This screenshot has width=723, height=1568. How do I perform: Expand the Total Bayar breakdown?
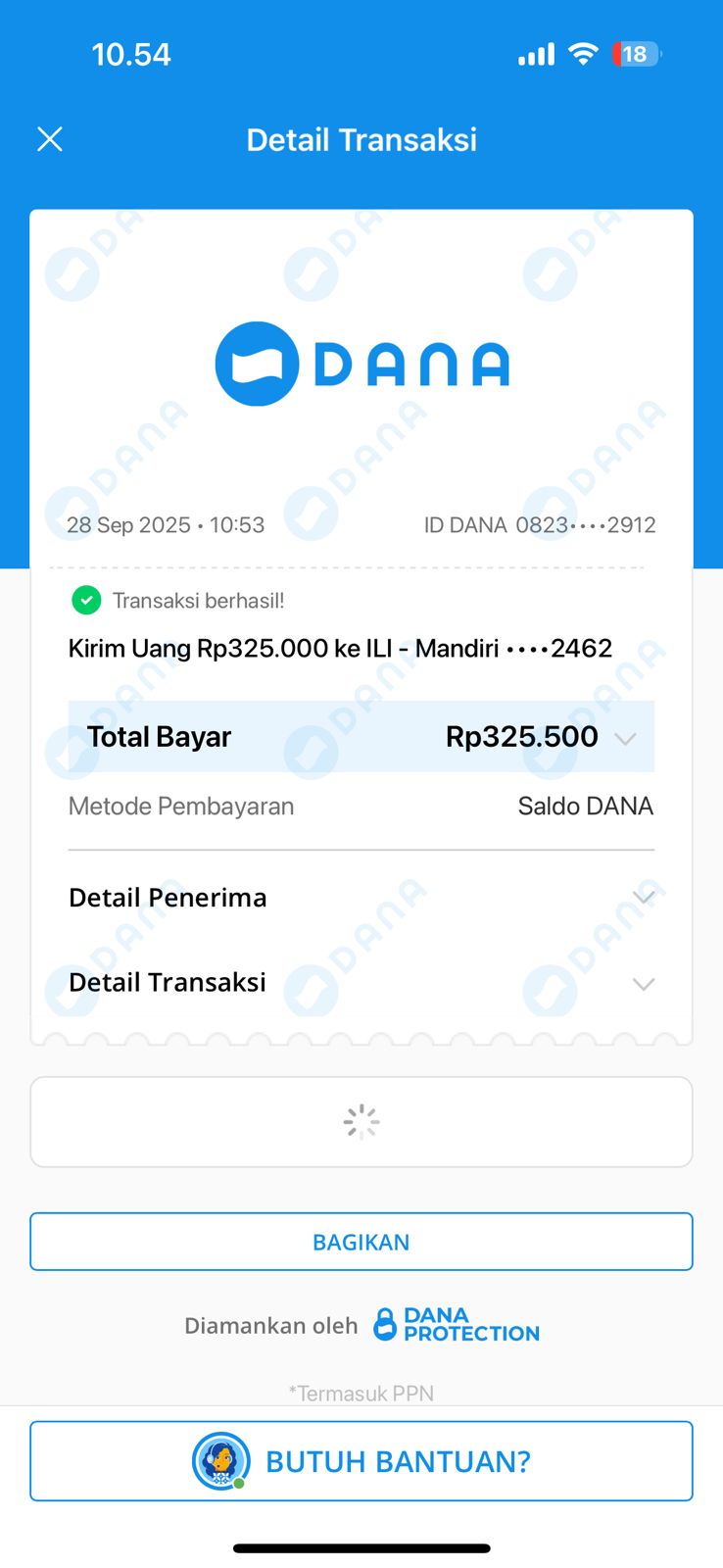pos(625,738)
